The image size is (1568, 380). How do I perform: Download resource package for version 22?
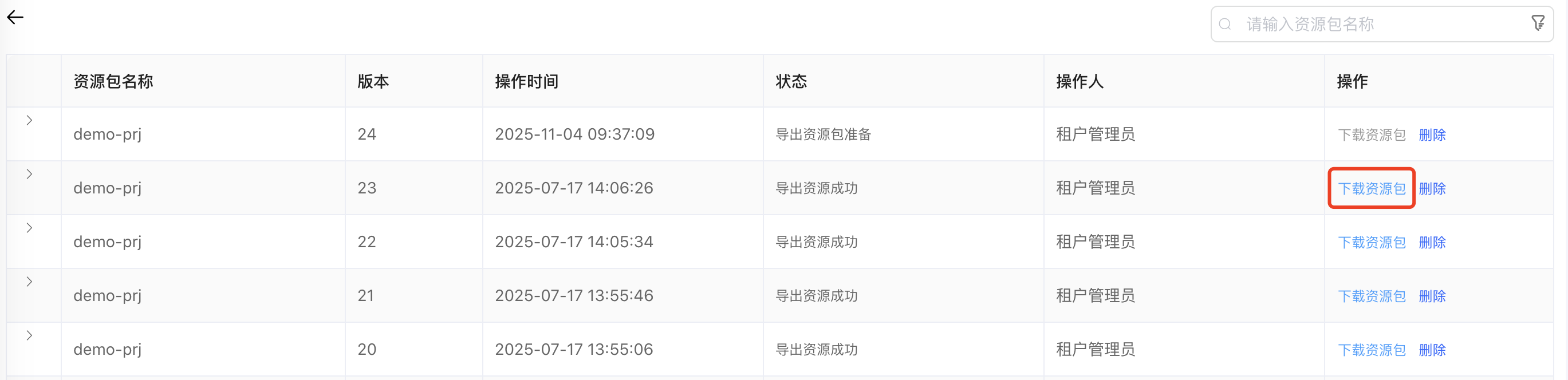1372,243
